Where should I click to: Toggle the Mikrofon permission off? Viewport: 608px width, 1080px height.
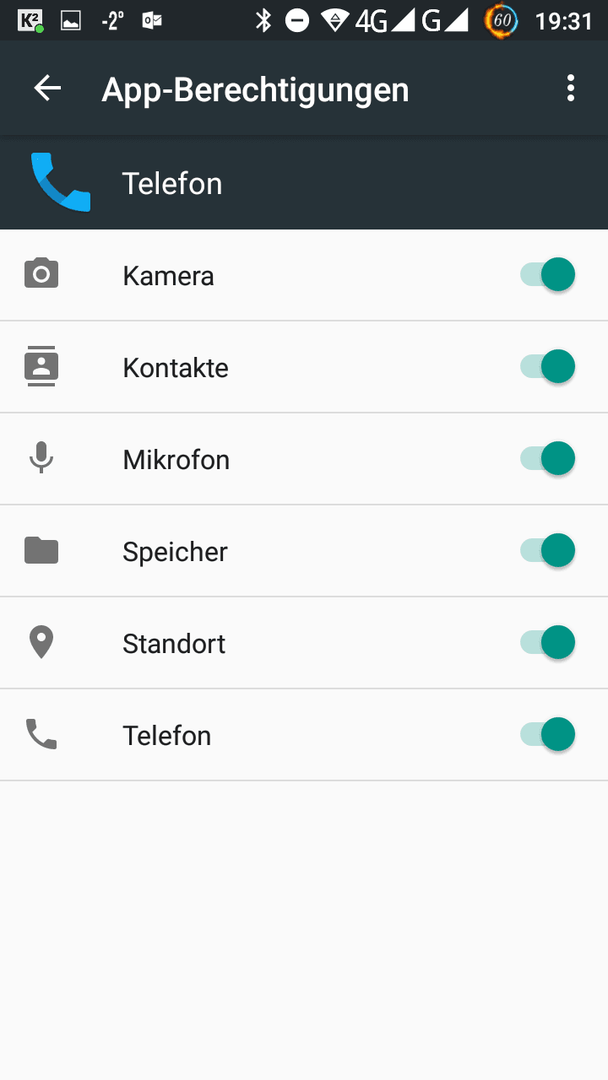pyautogui.click(x=547, y=459)
